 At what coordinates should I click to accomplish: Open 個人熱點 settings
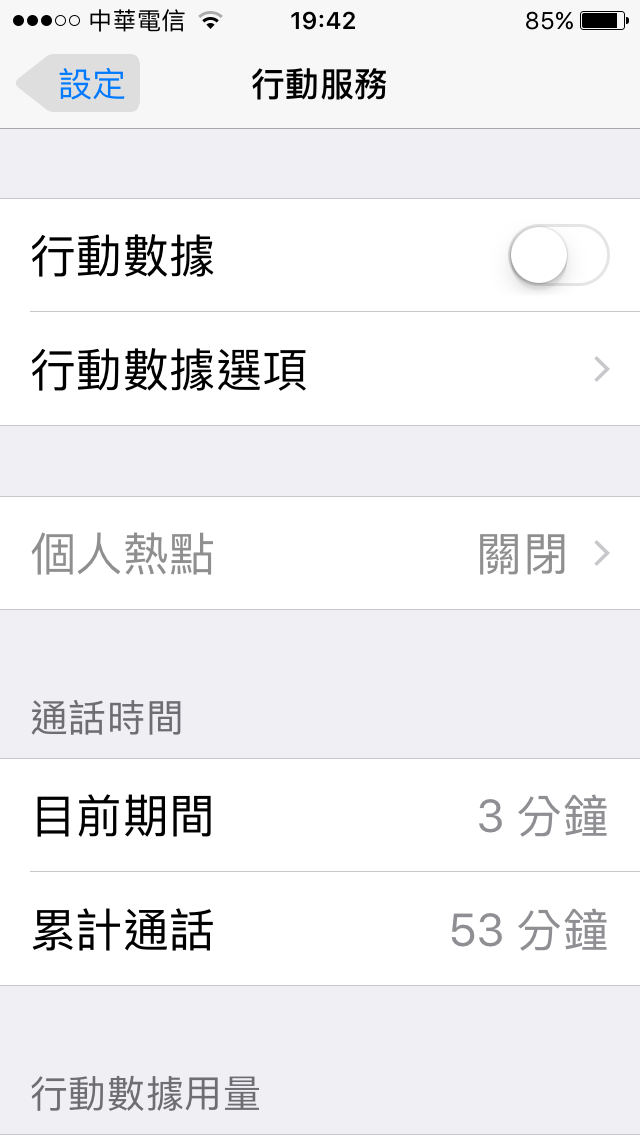(320, 554)
